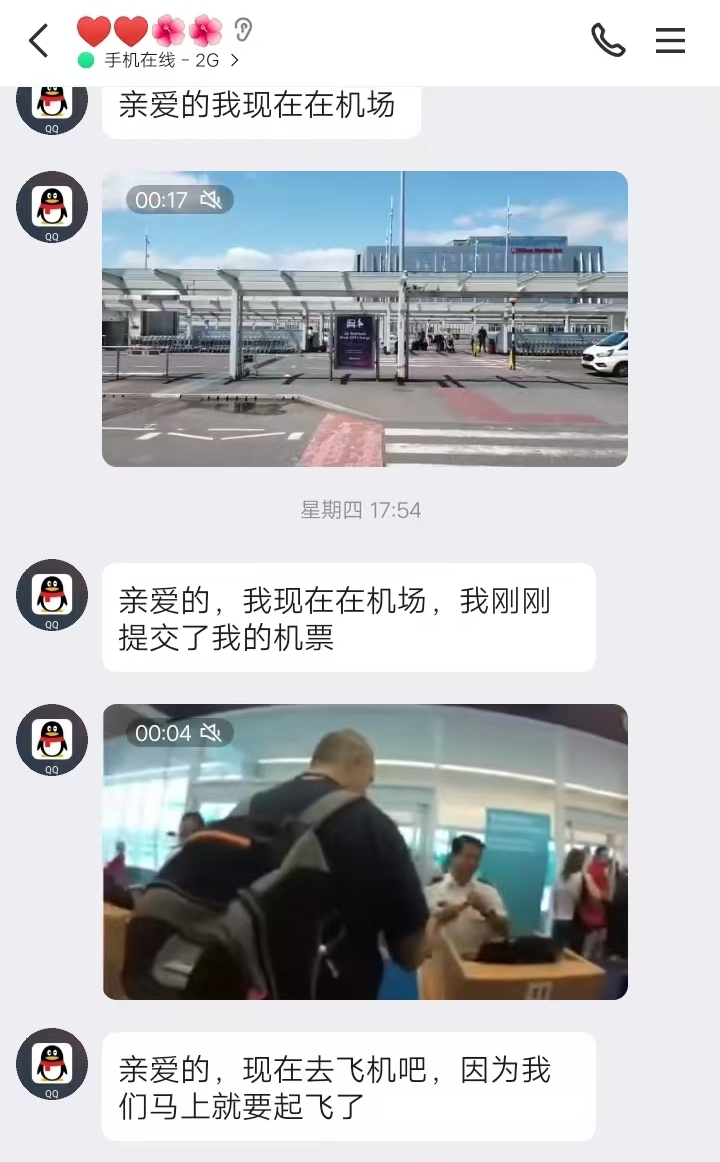Open sender's avatar beside 我刚刚提交了我的机票 message
The image size is (720, 1162).
pyautogui.click(x=52, y=595)
